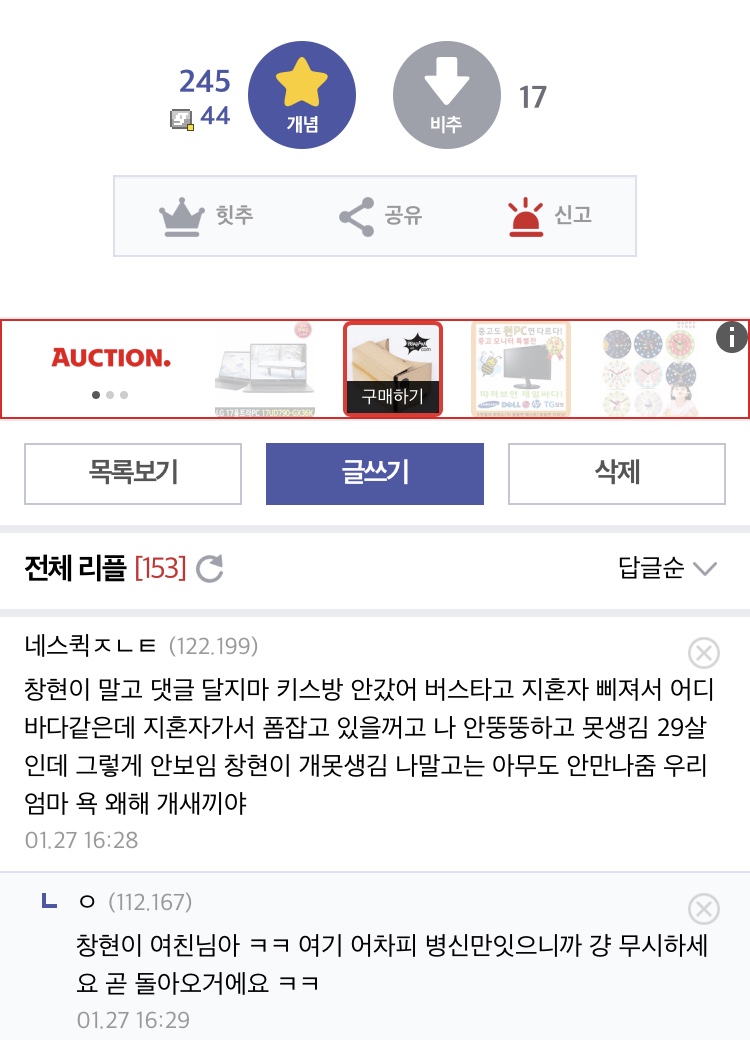This screenshot has height=1040, width=750.
Task: Upvote the post with the 개념 star button
Action: [x=301, y=95]
